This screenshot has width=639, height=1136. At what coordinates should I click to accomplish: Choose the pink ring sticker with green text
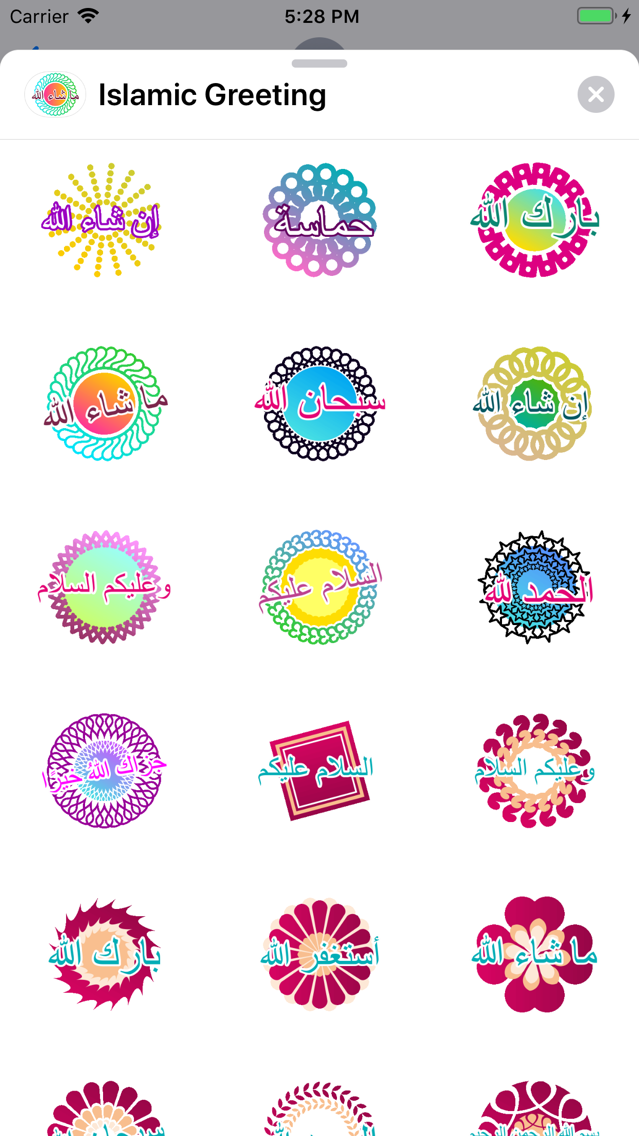pyautogui.click(x=535, y=220)
